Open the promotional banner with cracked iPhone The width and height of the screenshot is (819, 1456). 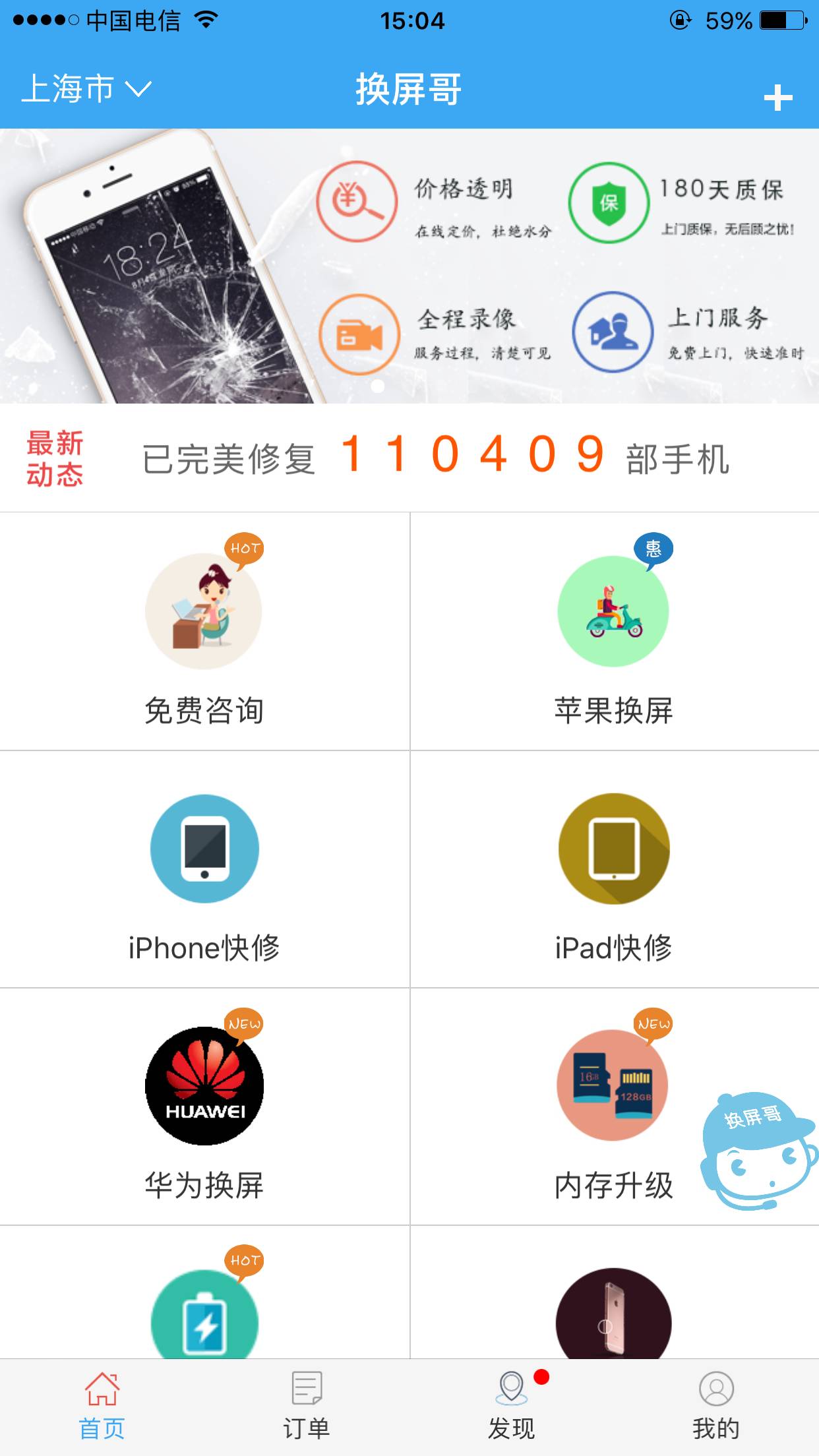point(409,266)
